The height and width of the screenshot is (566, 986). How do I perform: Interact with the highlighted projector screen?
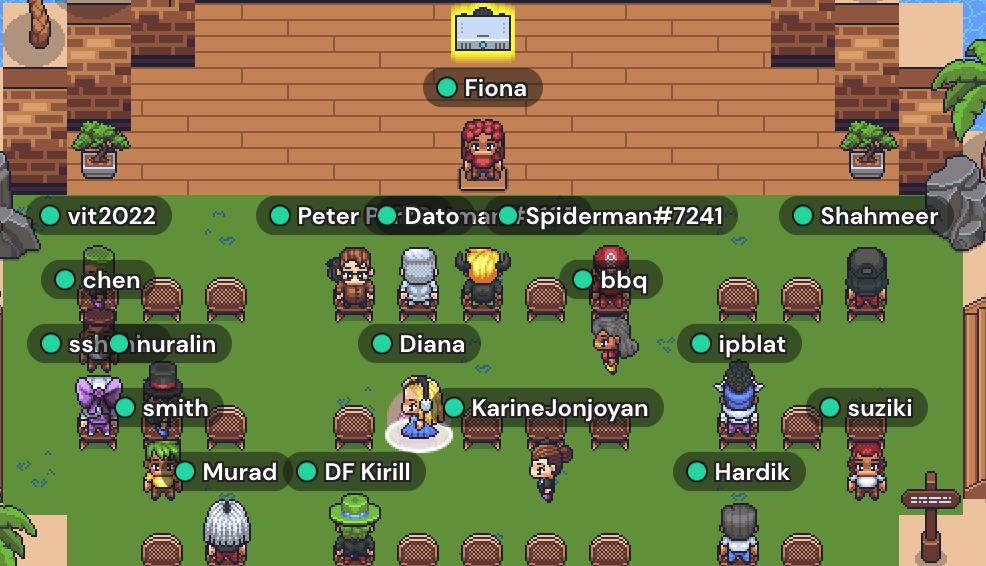pos(483,31)
